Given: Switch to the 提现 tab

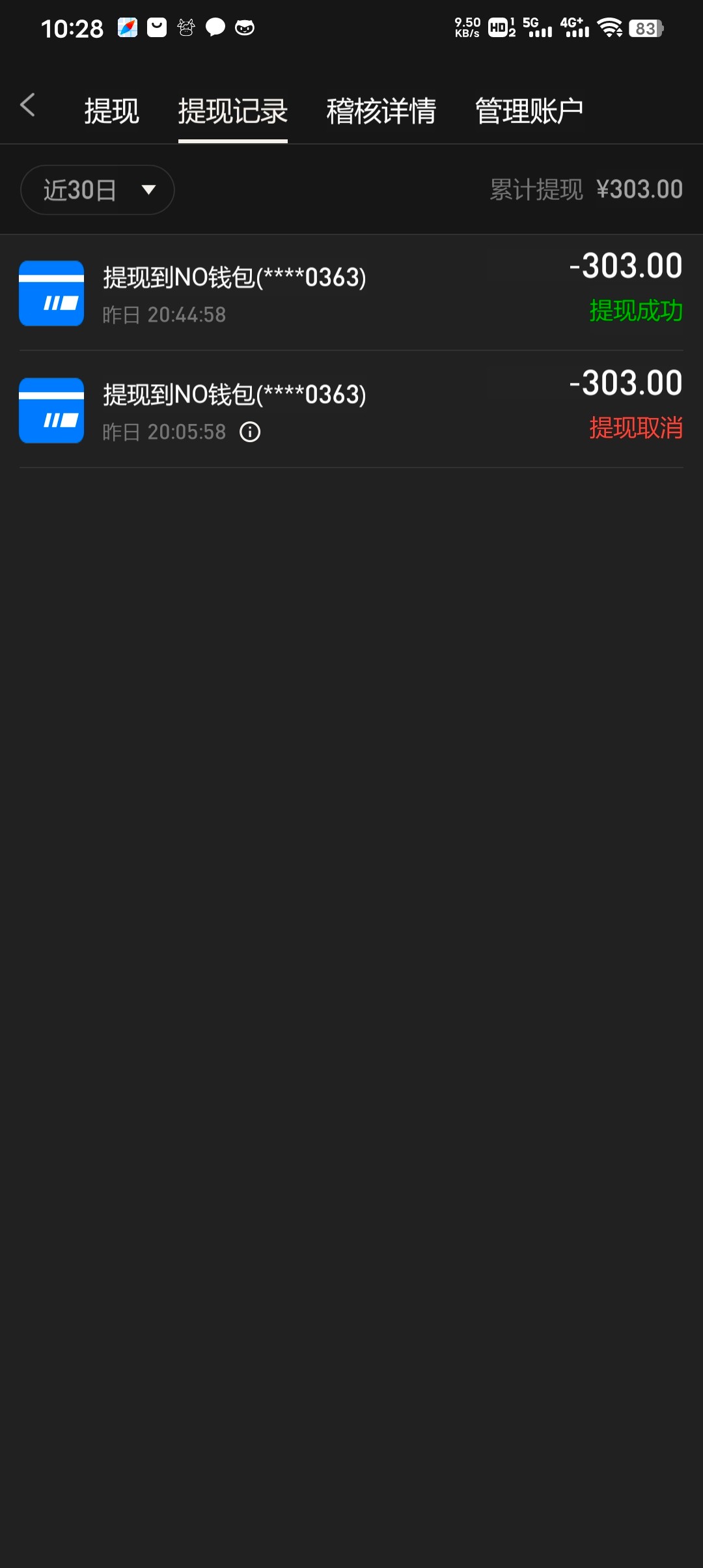Looking at the screenshot, I should pos(111,111).
